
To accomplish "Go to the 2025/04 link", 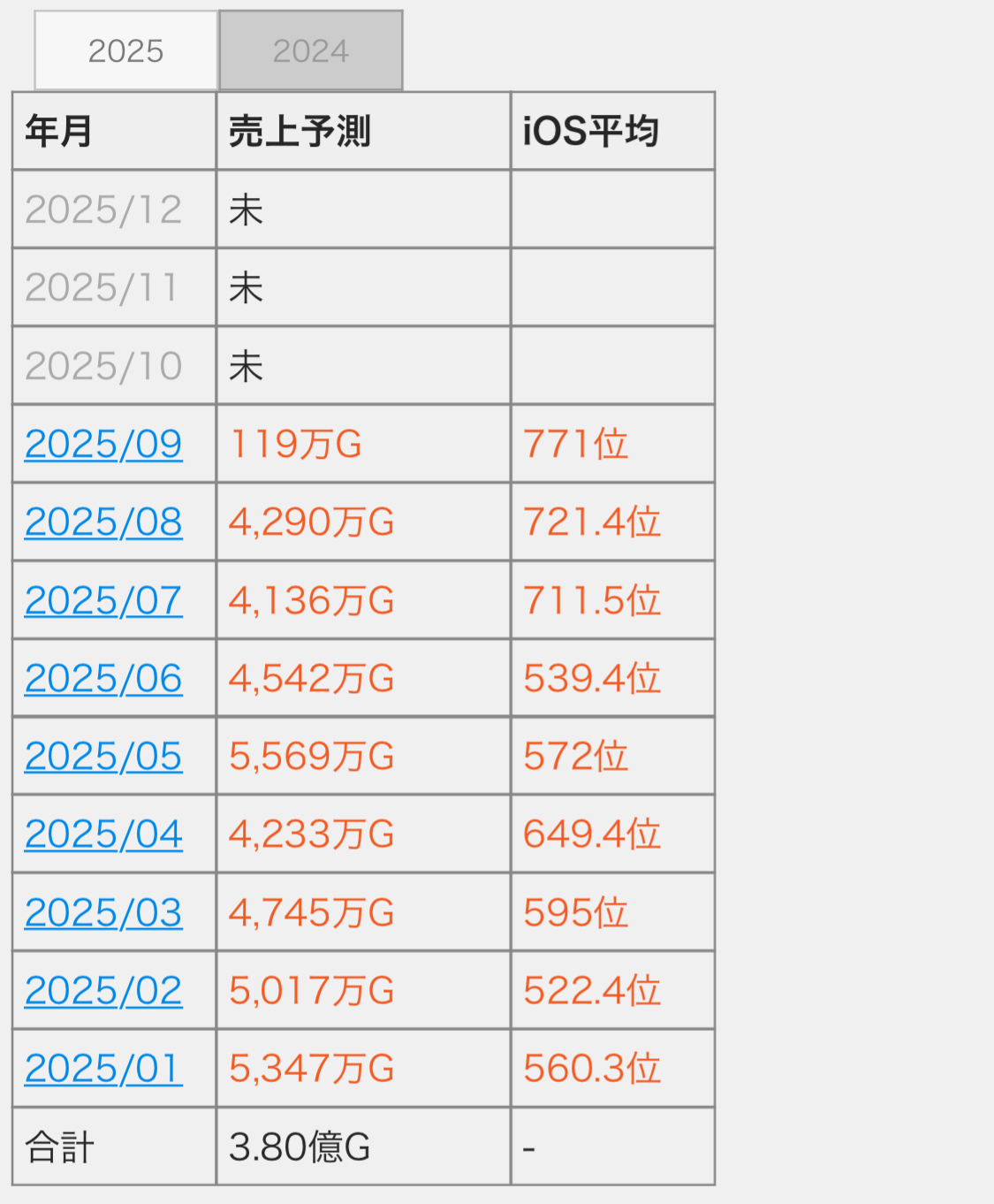I will click(x=103, y=834).
